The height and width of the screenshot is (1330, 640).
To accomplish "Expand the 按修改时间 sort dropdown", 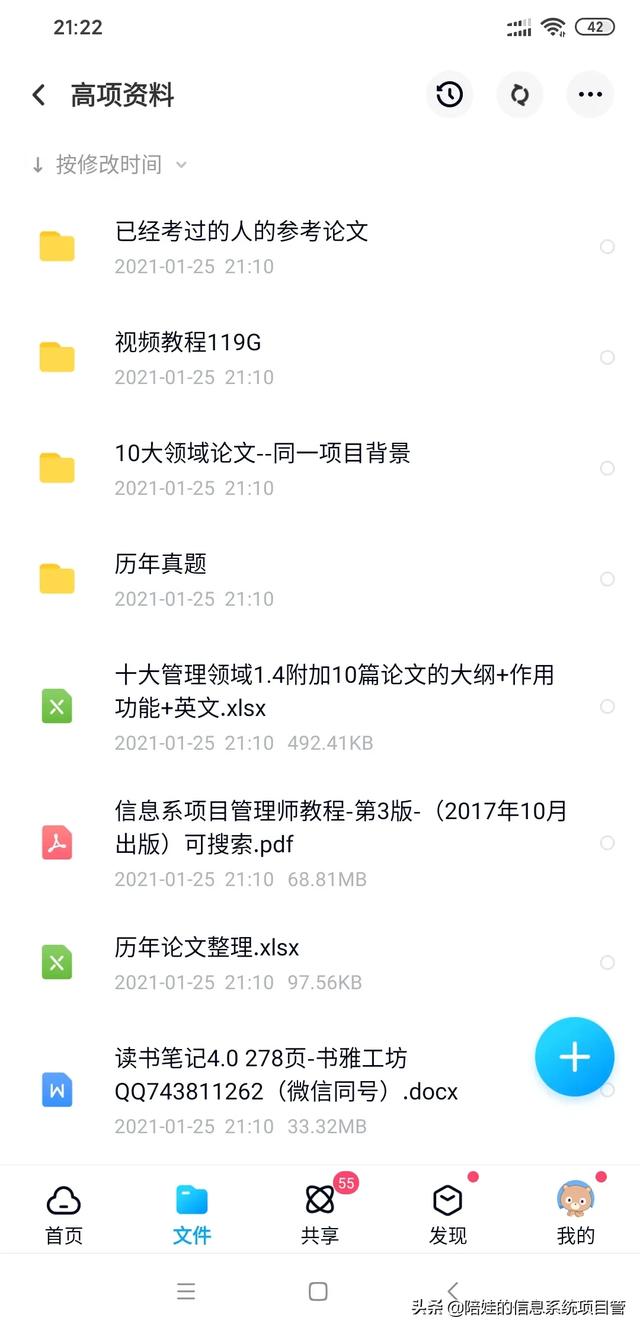I will [110, 164].
